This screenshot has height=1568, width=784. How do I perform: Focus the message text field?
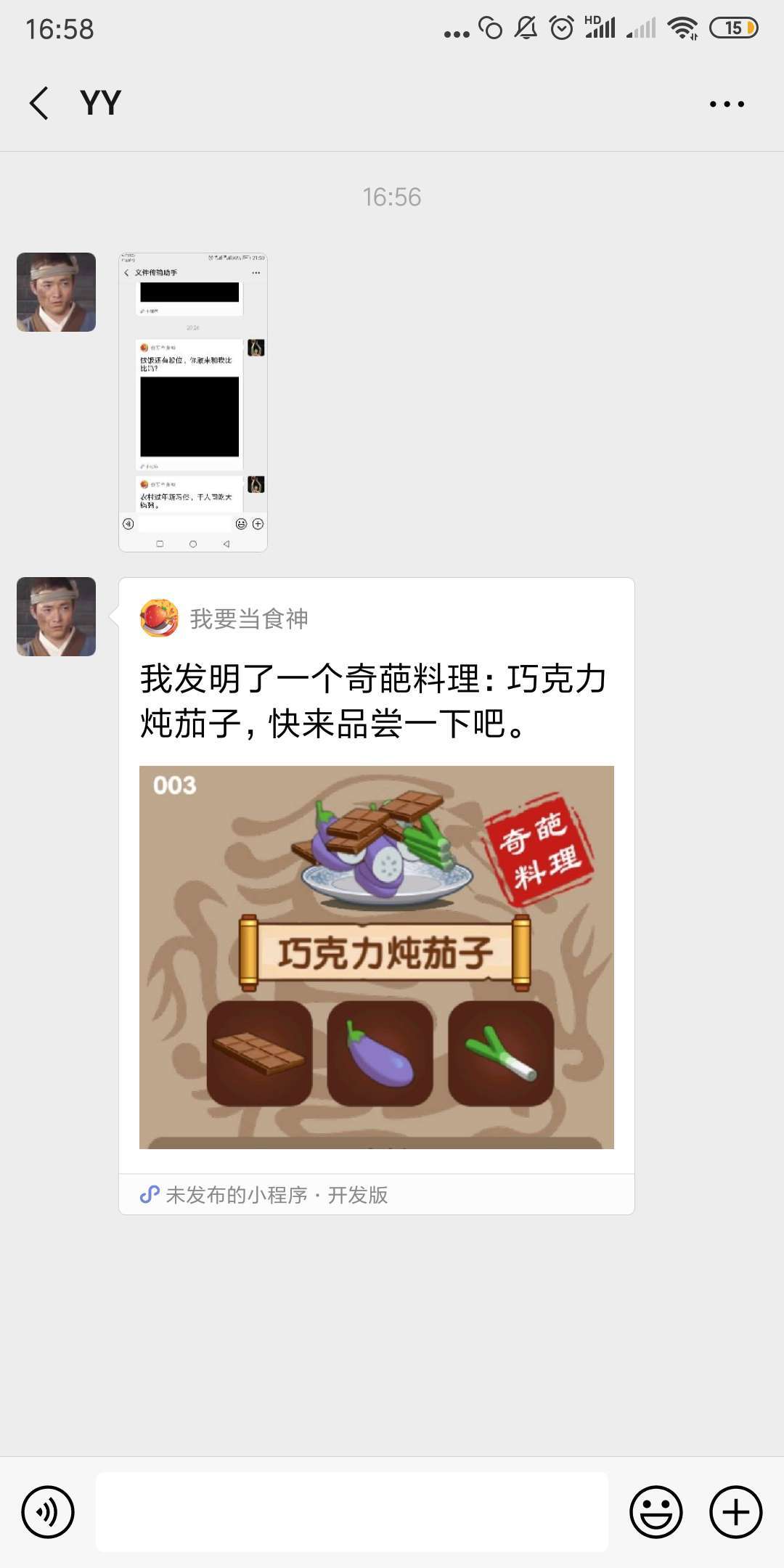[x=352, y=1512]
